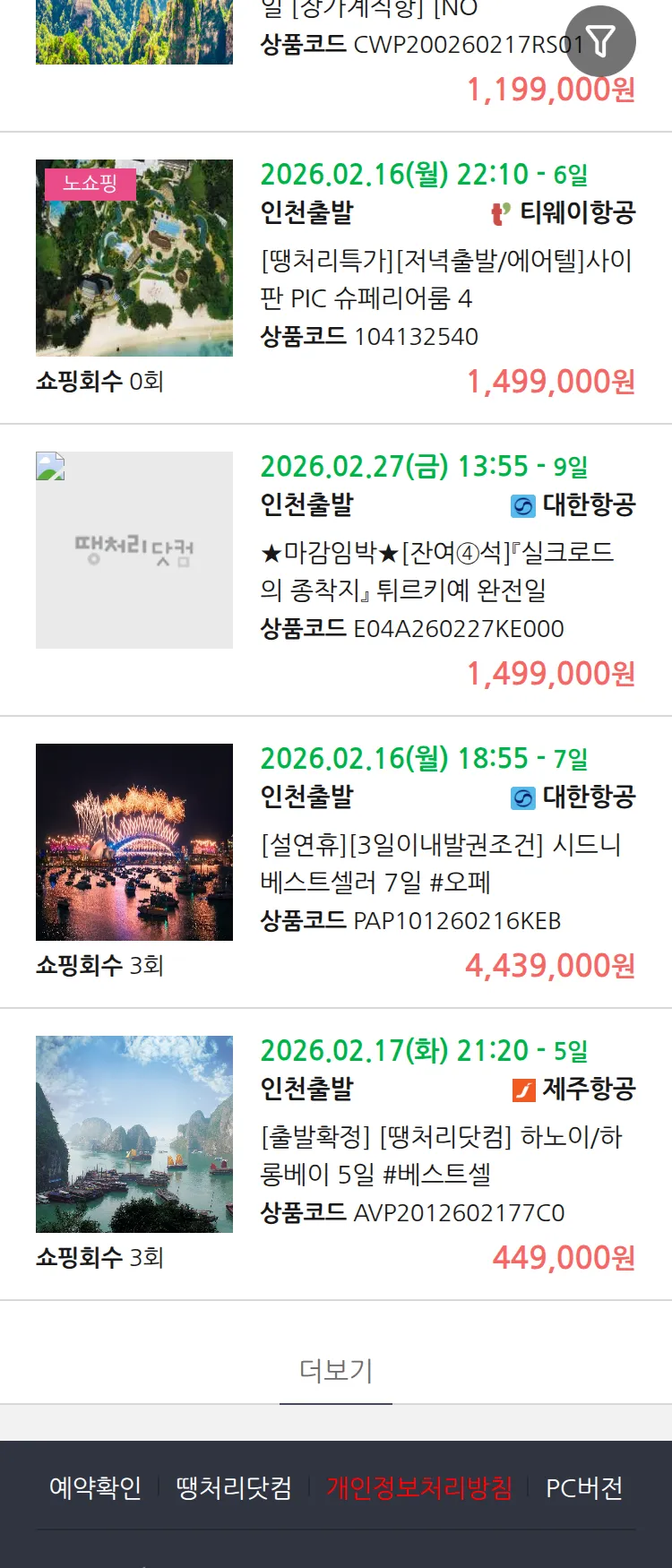
Task: Open the 하노이/하롱베이 5일 package
Action: 441,1155
